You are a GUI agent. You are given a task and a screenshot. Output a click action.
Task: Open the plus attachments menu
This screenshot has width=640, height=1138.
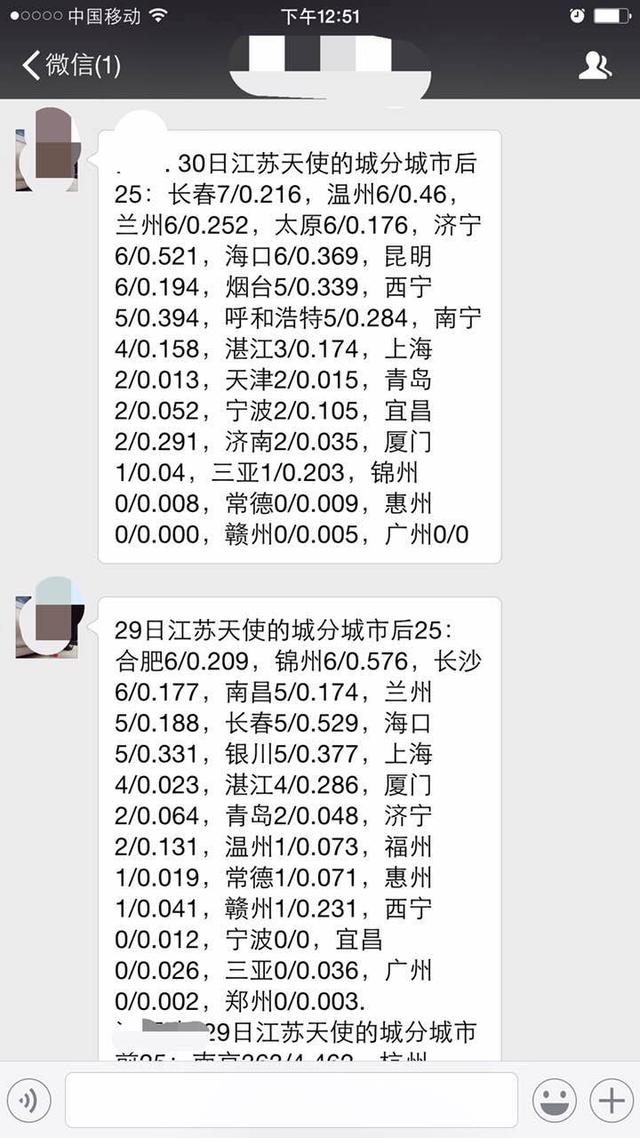pos(609,1101)
